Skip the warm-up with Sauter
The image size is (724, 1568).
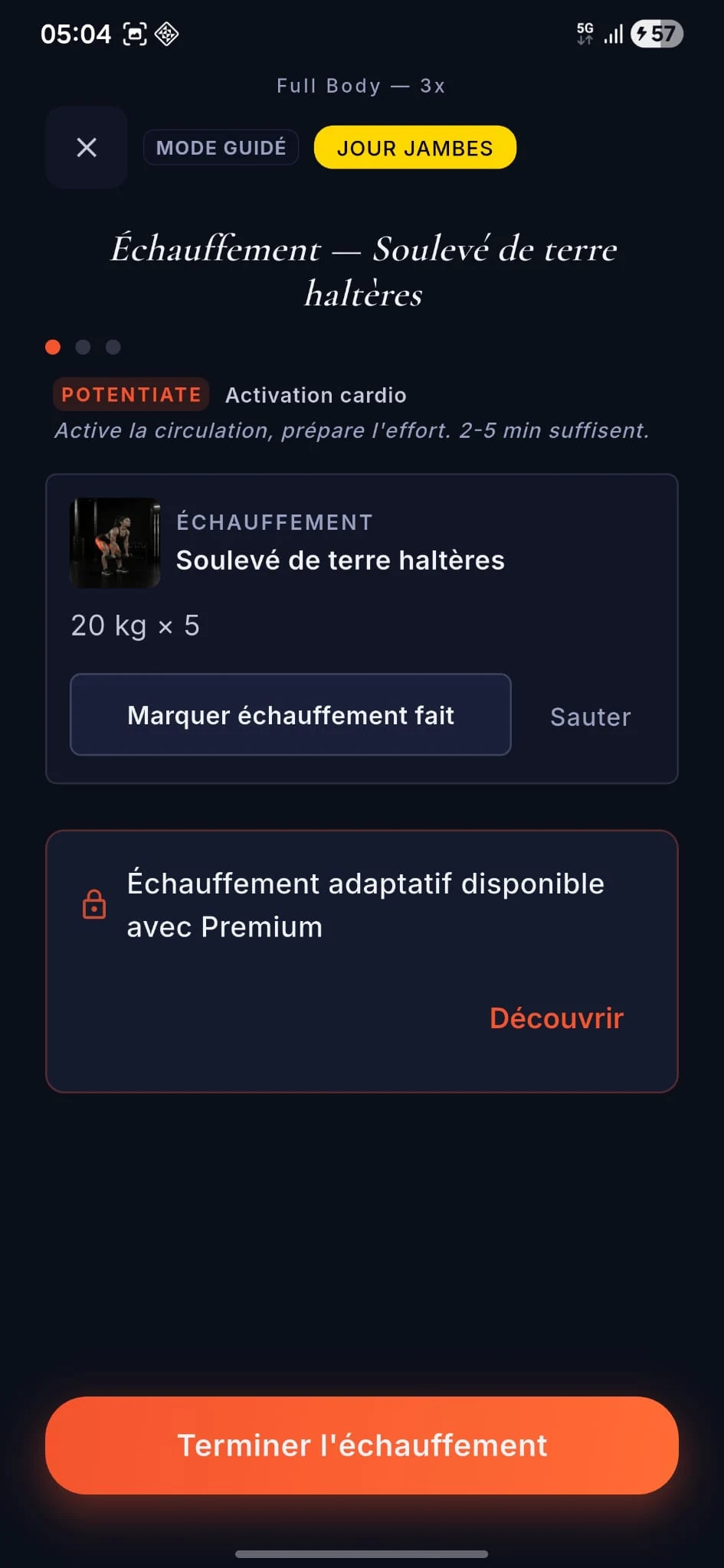(591, 717)
